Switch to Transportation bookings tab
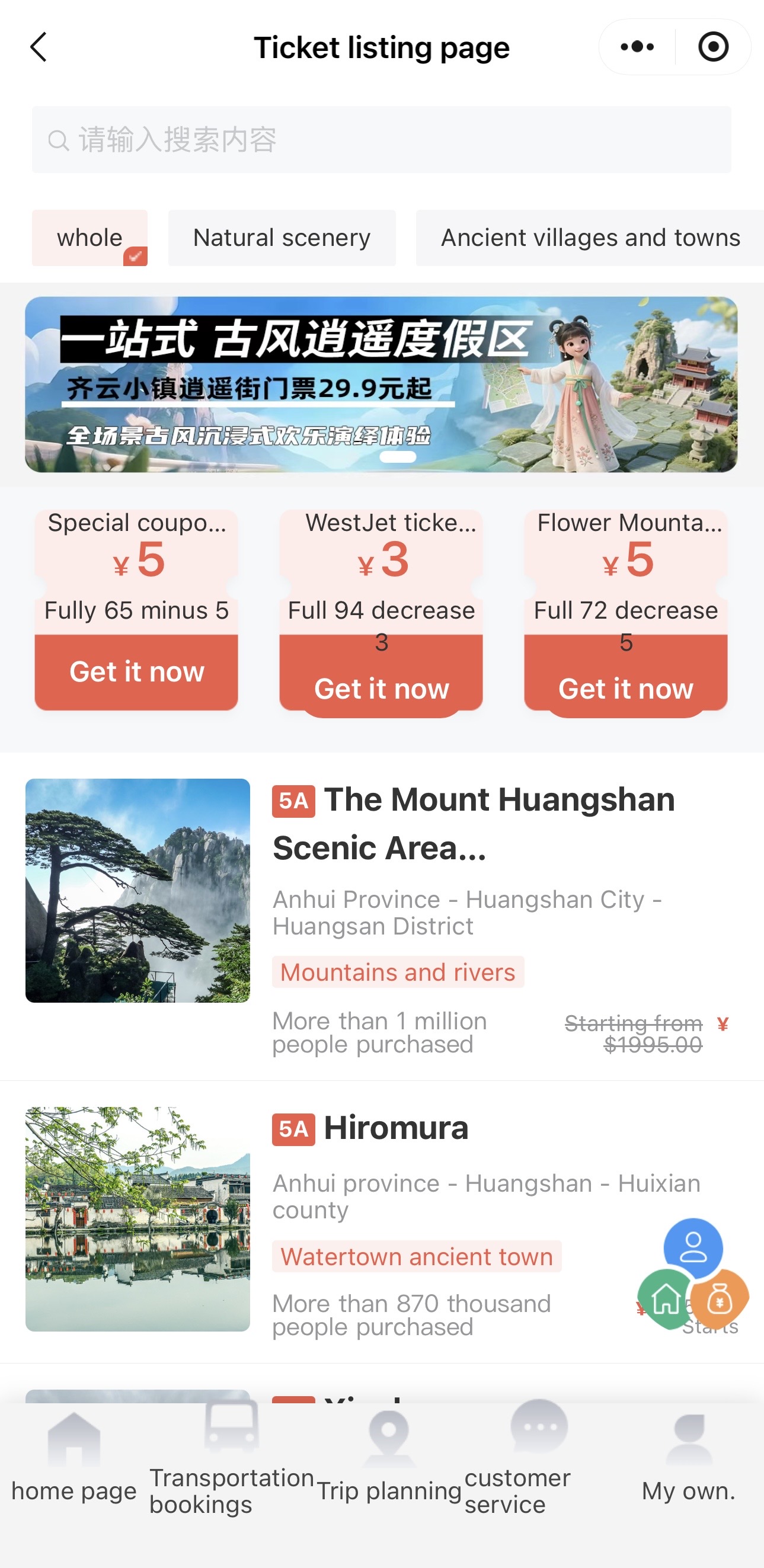 (231, 1461)
